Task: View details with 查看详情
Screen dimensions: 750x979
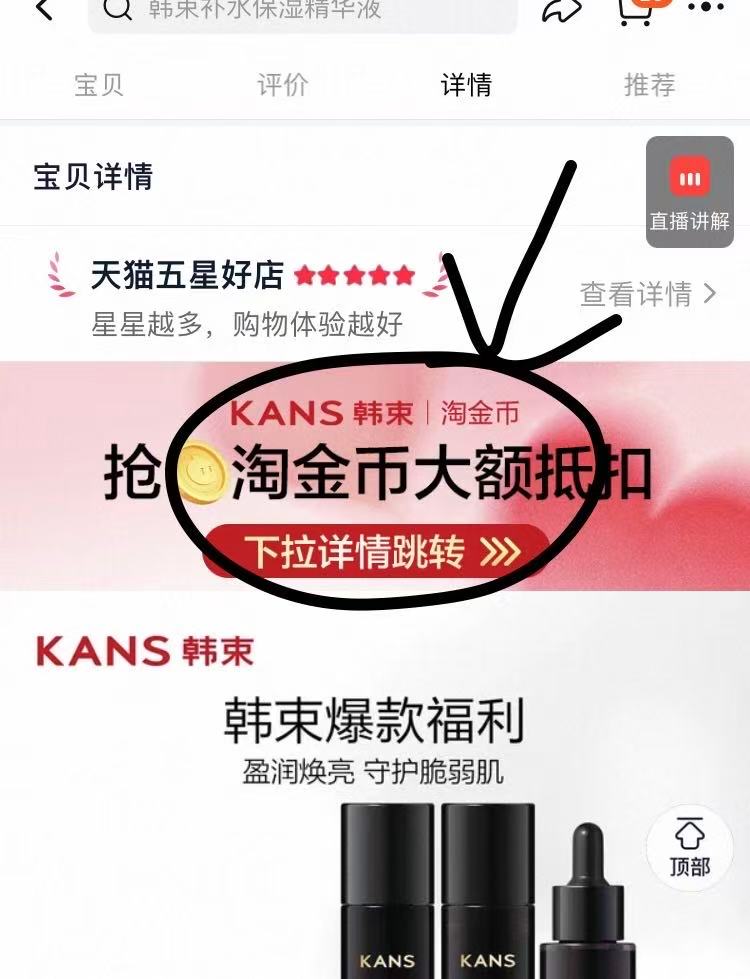Action: pyautogui.click(x=648, y=294)
